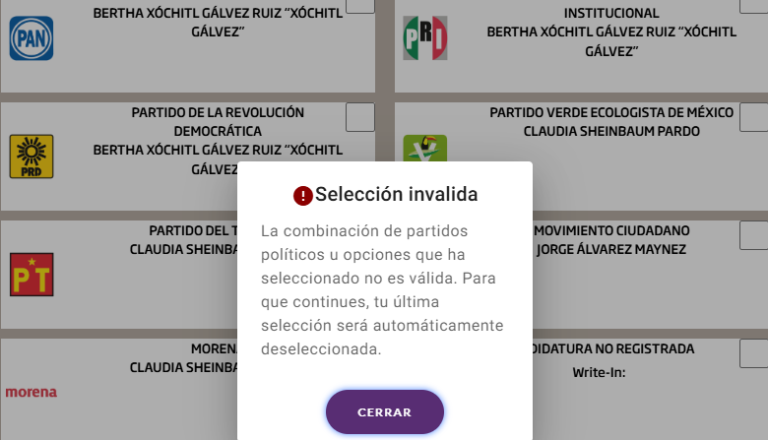Image resolution: width=768 pixels, height=440 pixels.
Task: Tick the Candidatura No Registrada checkbox
Action: click(x=754, y=353)
